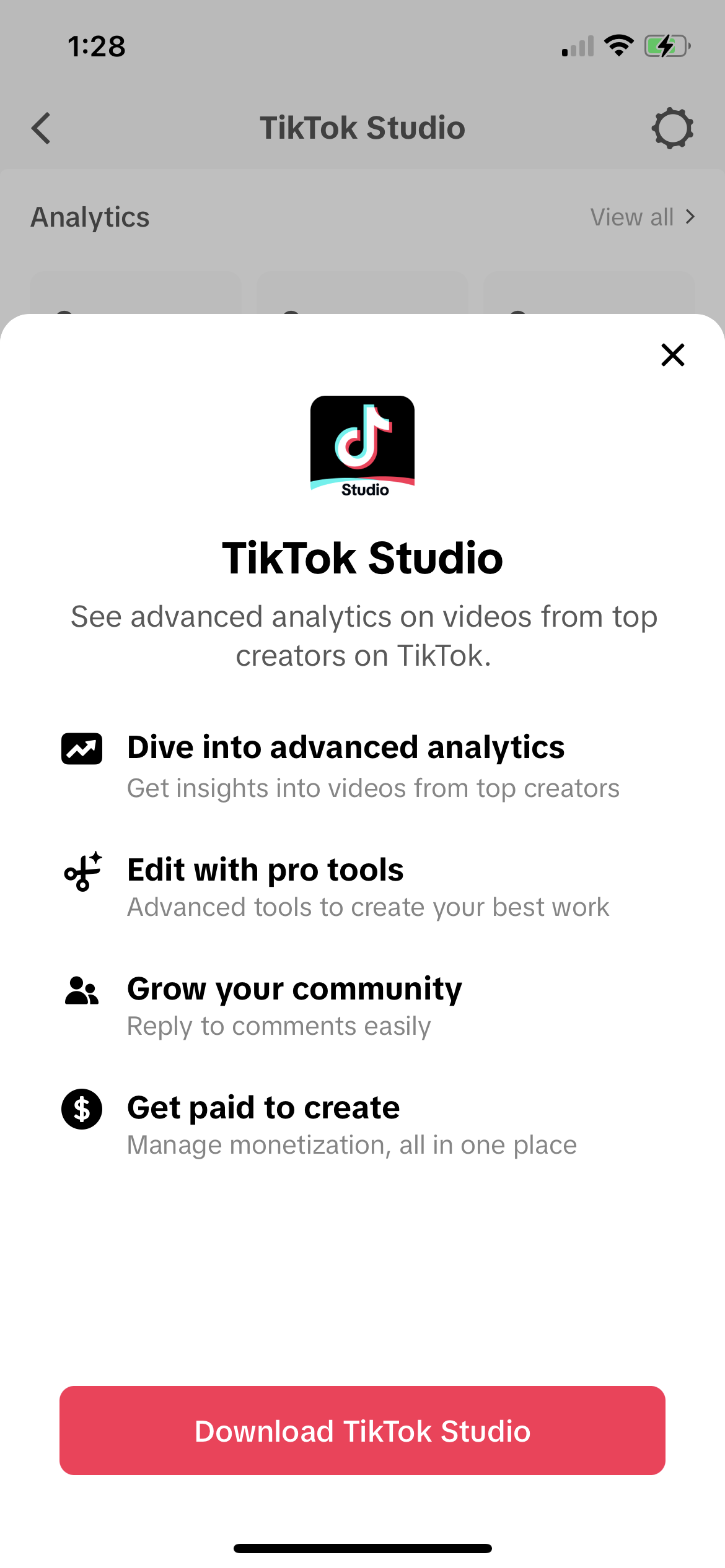This screenshot has width=725, height=1568.
Task: Select the Analytics section header
Action: click(89, 217)
